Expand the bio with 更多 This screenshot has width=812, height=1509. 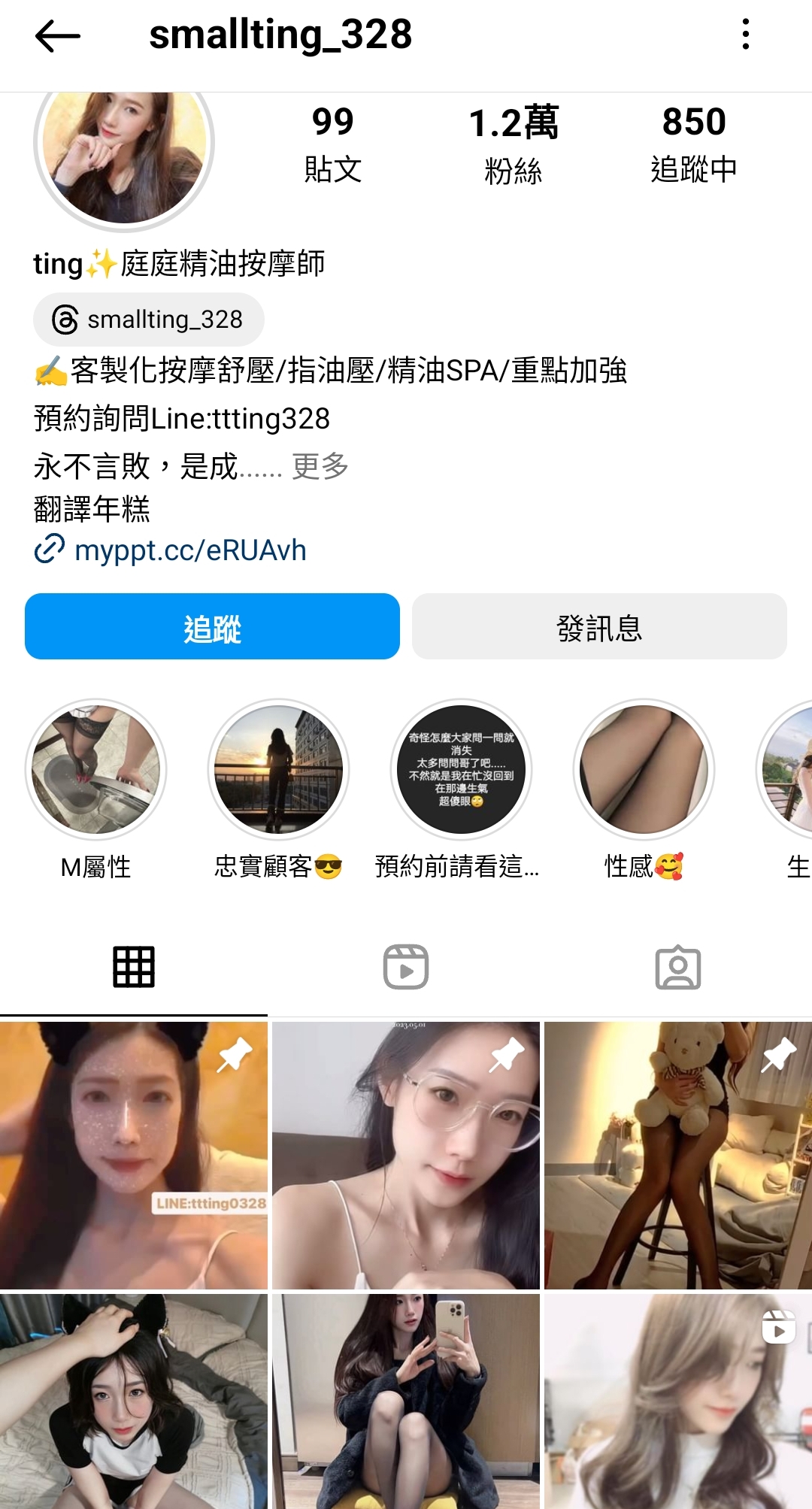[320, 466]
